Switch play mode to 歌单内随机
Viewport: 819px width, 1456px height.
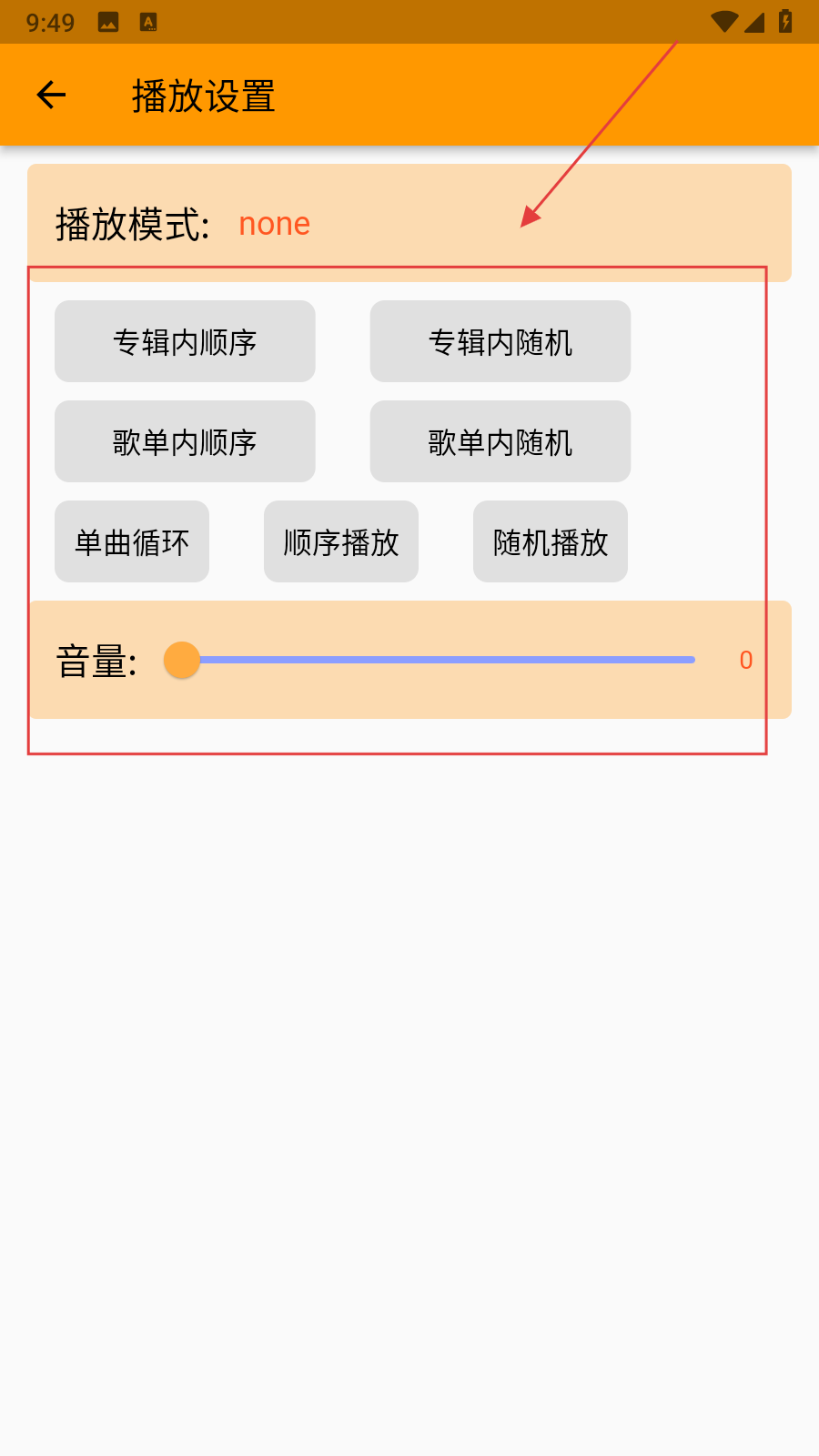(x=500, y=442)
